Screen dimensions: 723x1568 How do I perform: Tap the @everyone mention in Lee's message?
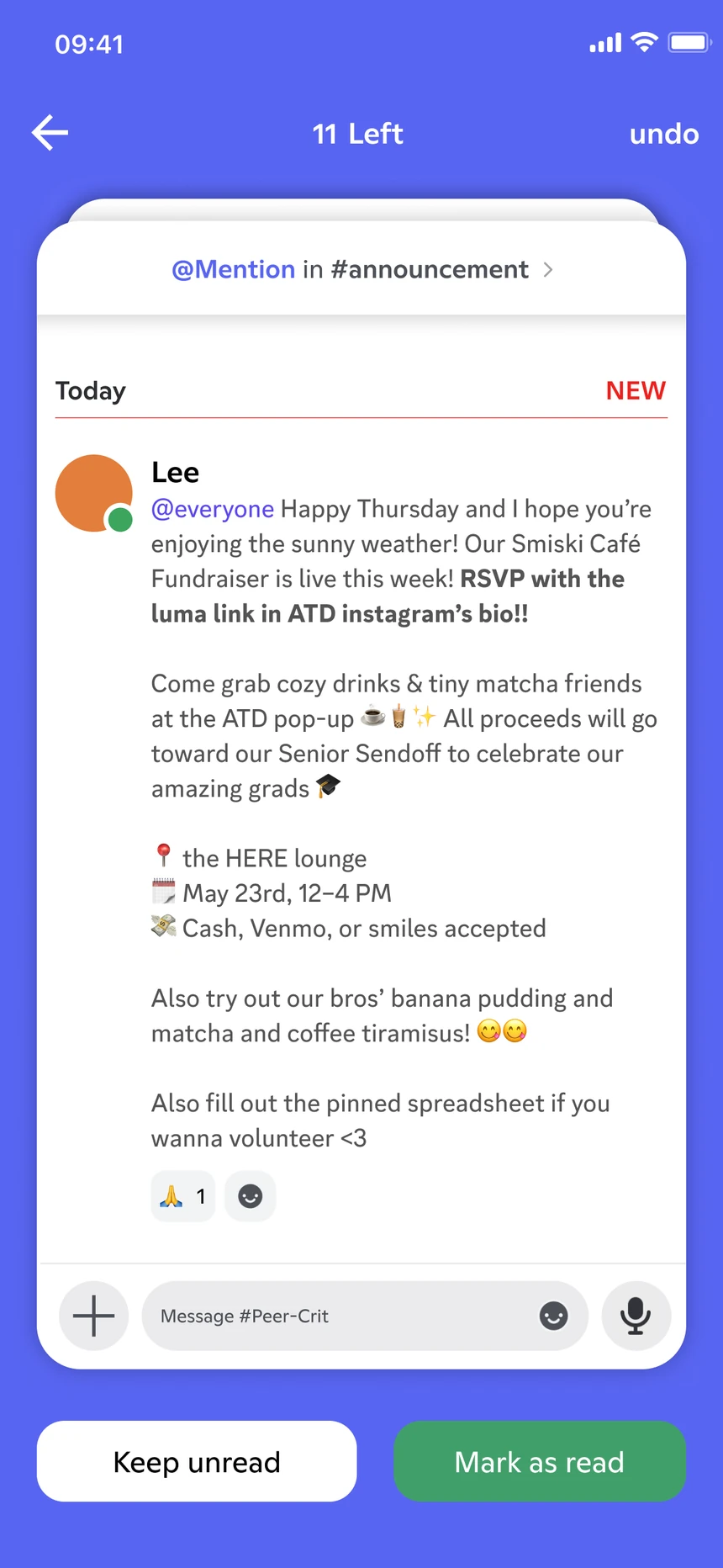click(213, 509)
